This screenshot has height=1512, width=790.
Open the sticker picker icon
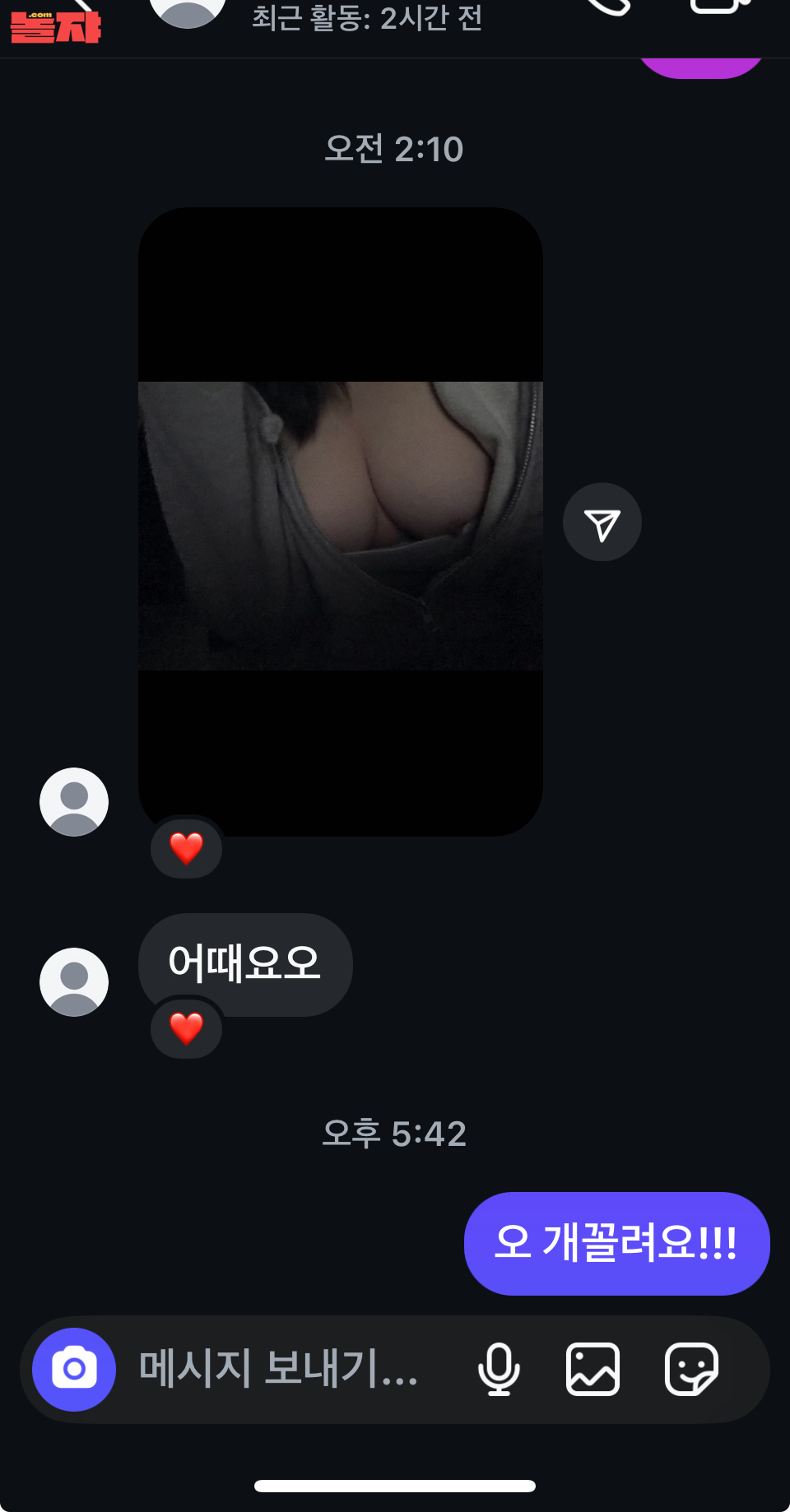pyautogui.click(x=691, y=1370)
